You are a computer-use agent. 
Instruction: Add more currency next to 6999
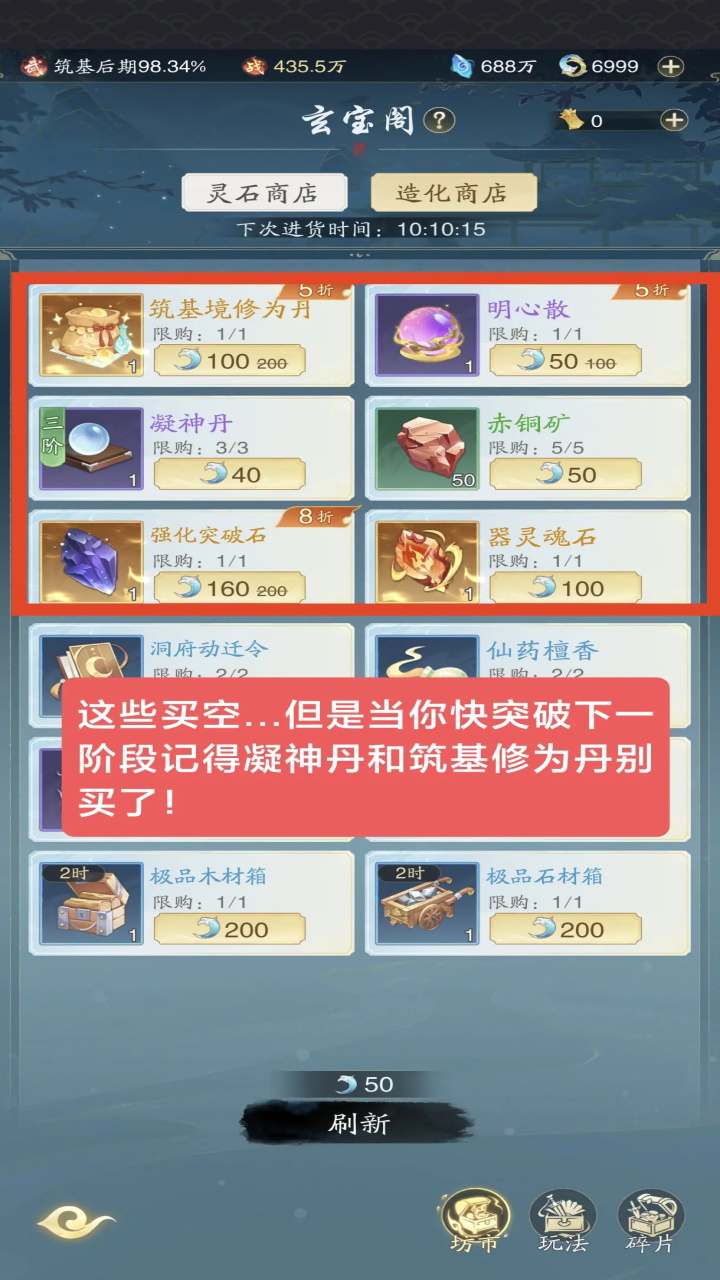point(670,67)
